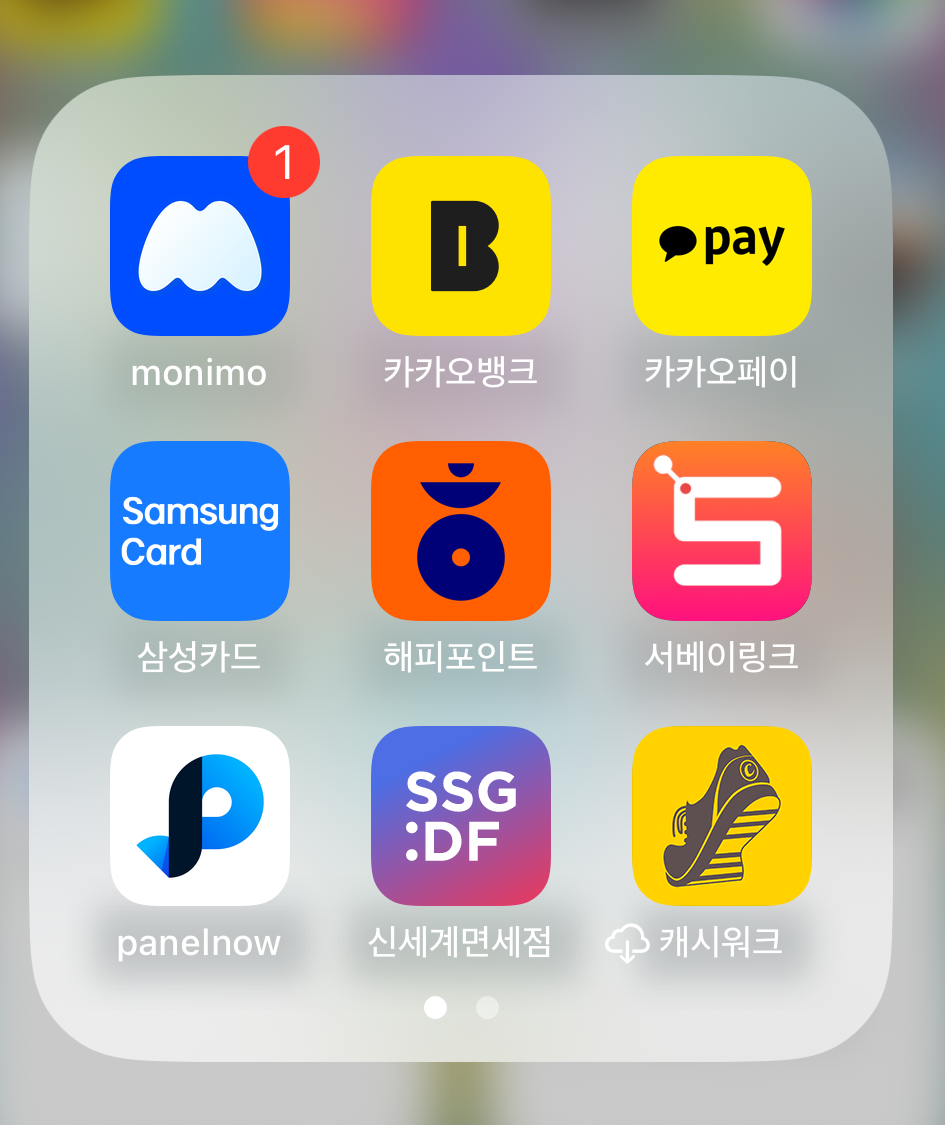Select the Samsung Card app icon

click(x=199, y=530)
